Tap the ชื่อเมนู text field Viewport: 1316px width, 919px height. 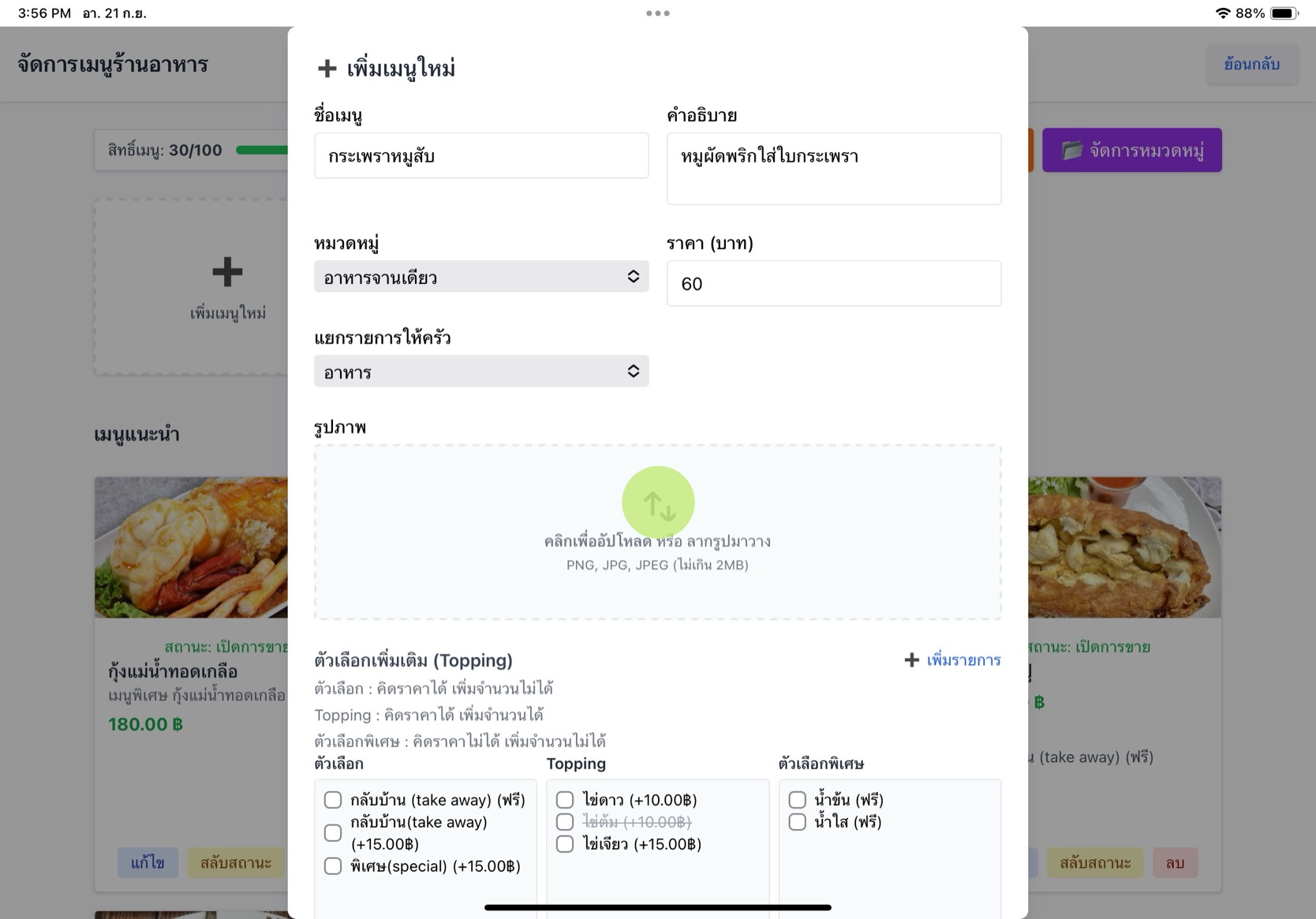click(x=480, y=155)
